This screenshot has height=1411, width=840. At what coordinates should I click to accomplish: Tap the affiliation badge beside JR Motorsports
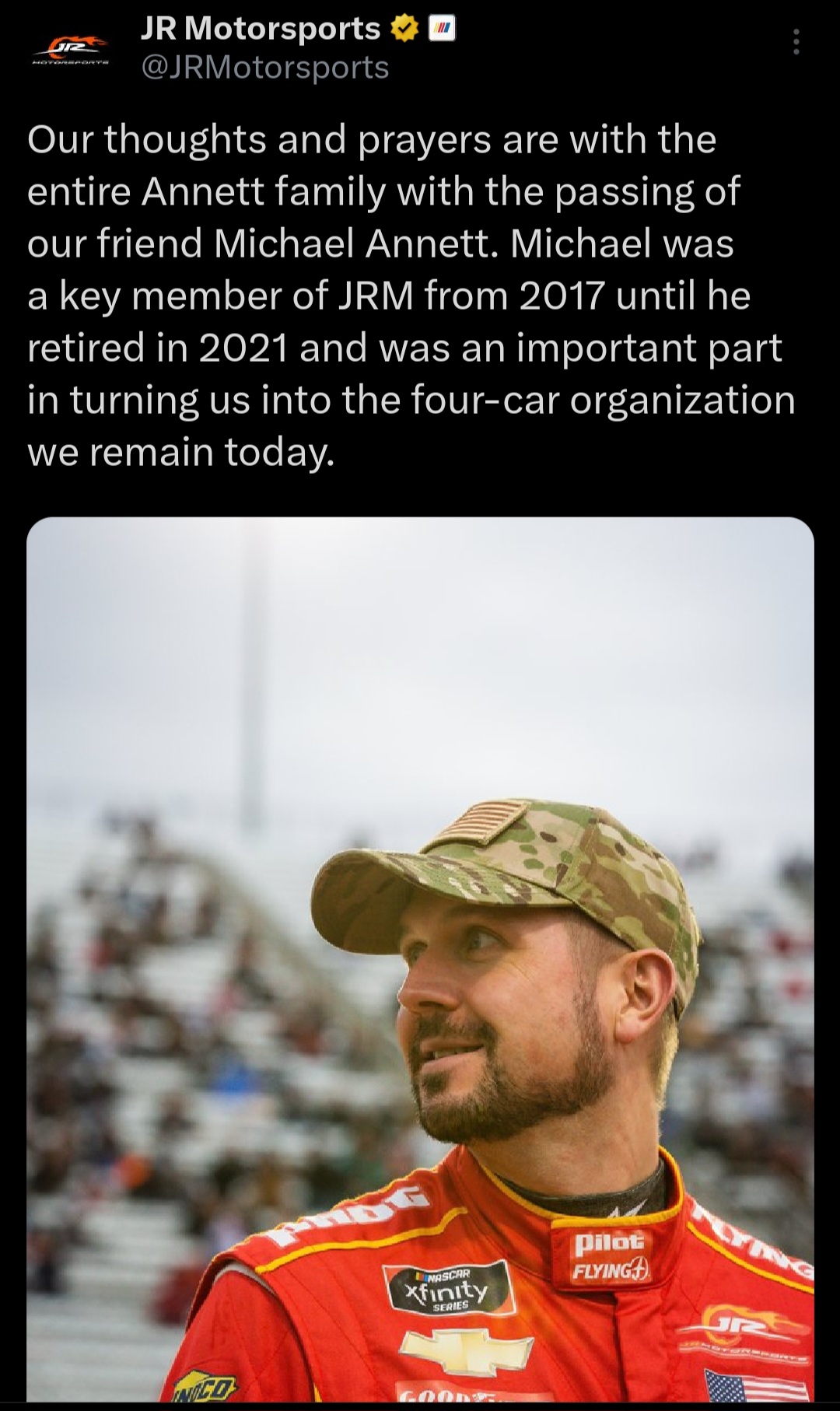tap(442, 30)
